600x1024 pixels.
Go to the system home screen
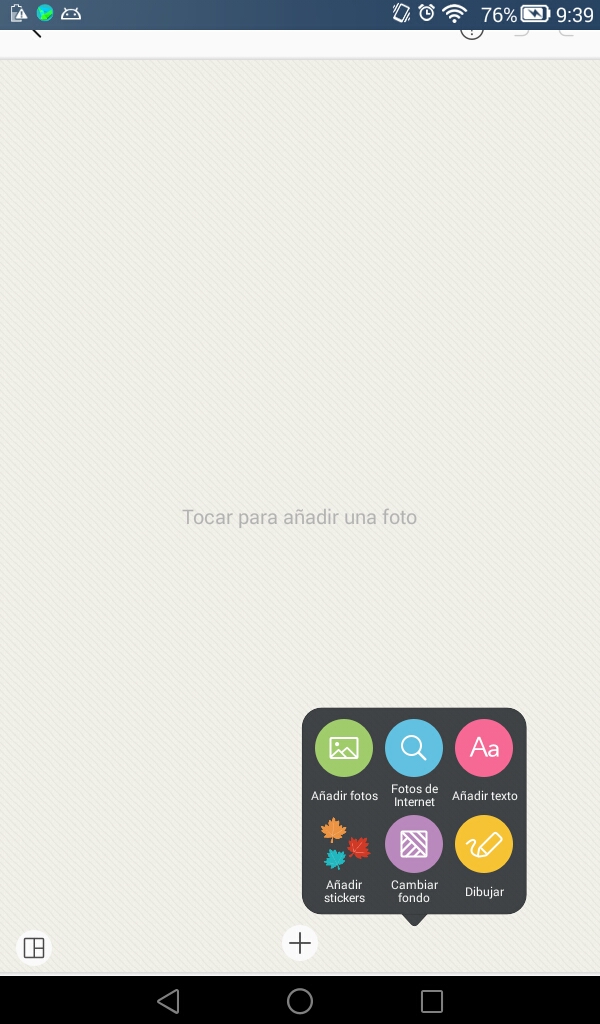[x=300, y=1000]
